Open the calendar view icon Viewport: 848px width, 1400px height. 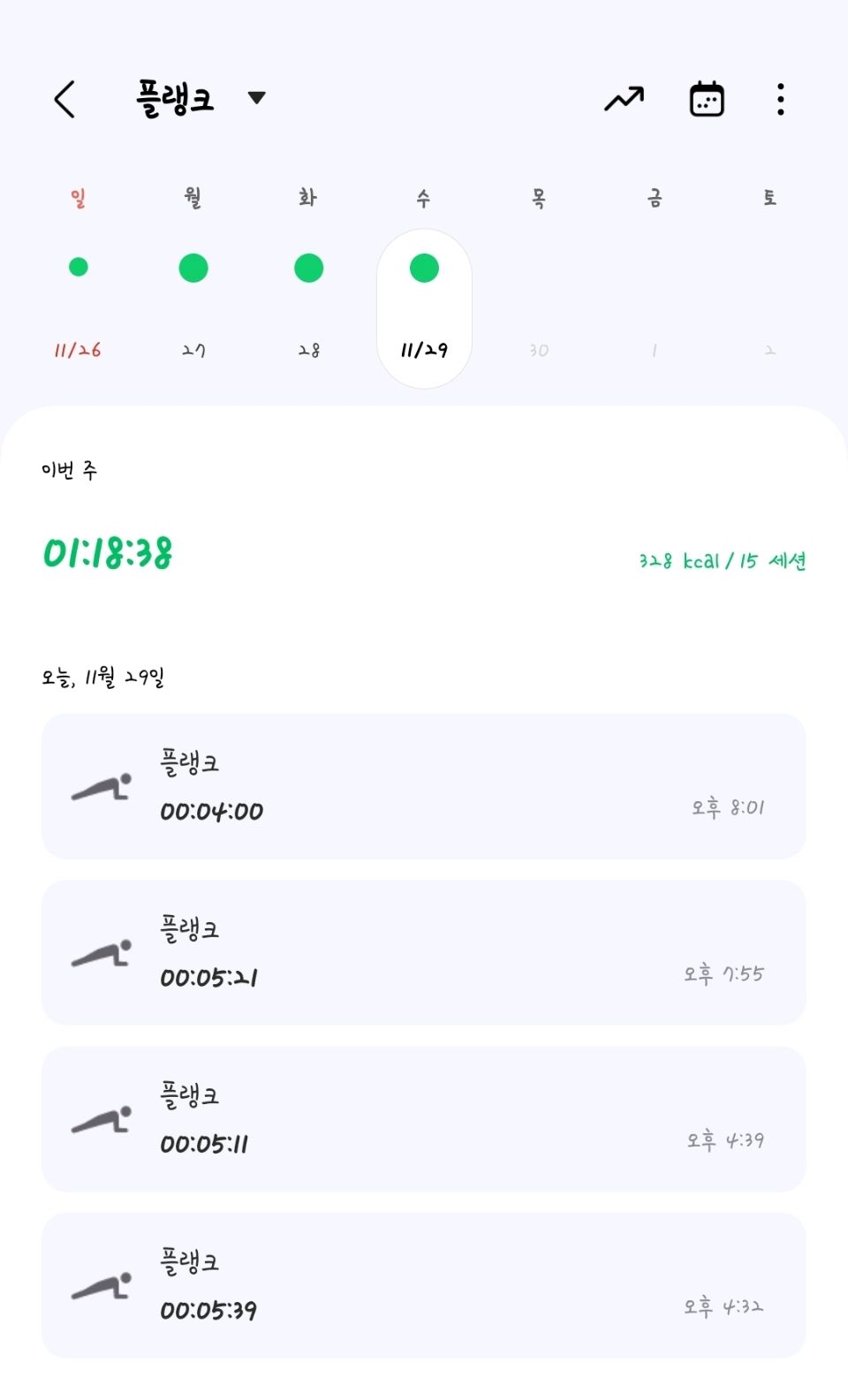tap(707, 99)
